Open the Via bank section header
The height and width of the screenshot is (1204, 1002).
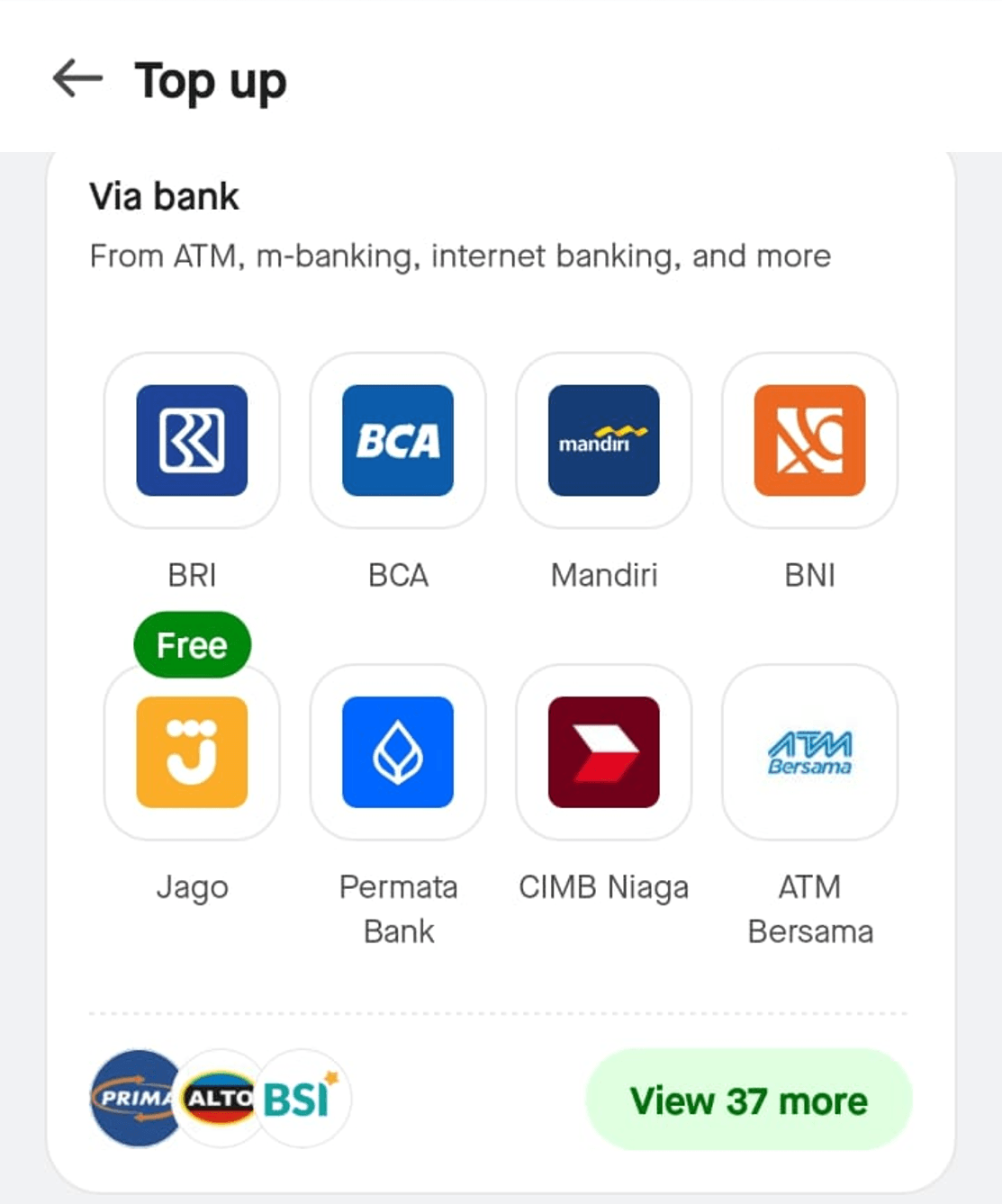(x=163, y=196)
